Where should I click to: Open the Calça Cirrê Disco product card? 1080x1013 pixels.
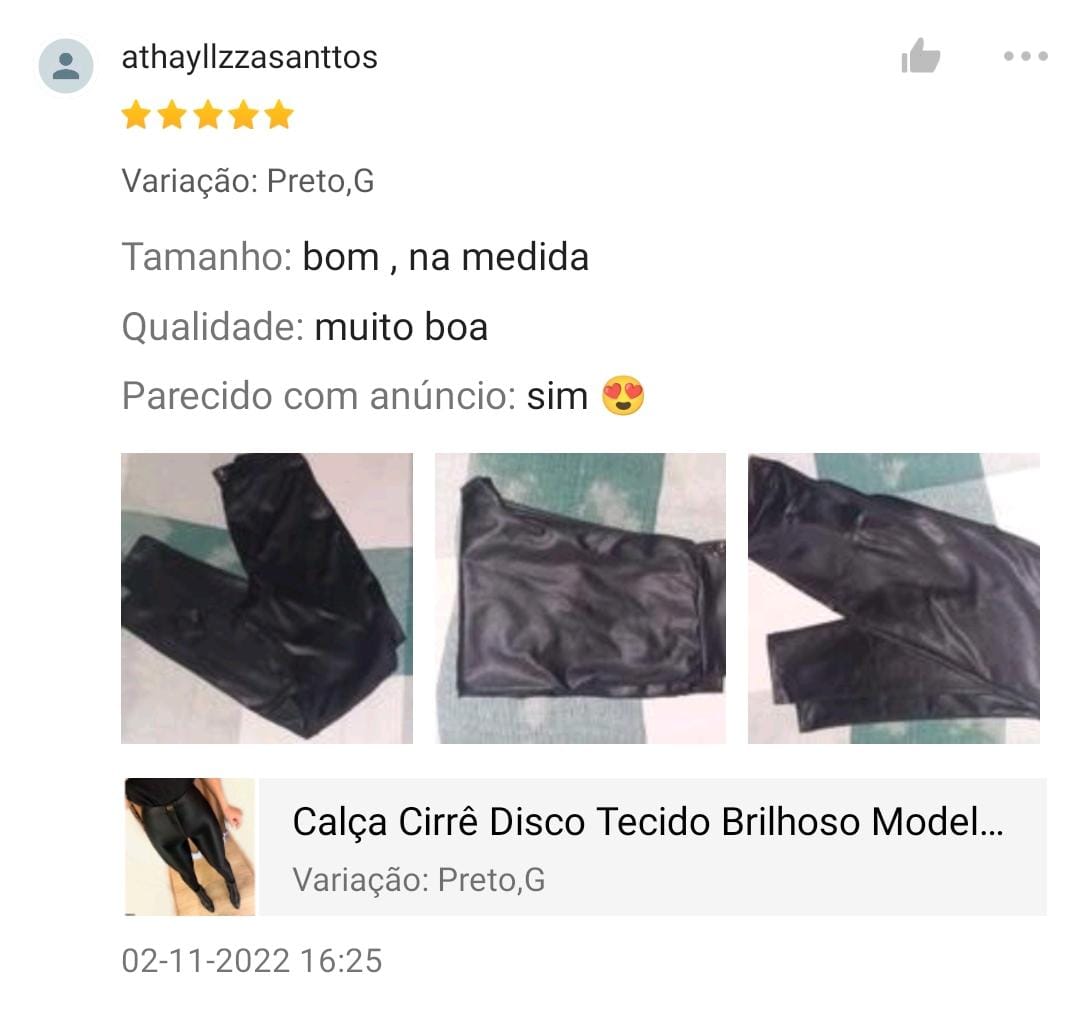(x=650, y=847)
